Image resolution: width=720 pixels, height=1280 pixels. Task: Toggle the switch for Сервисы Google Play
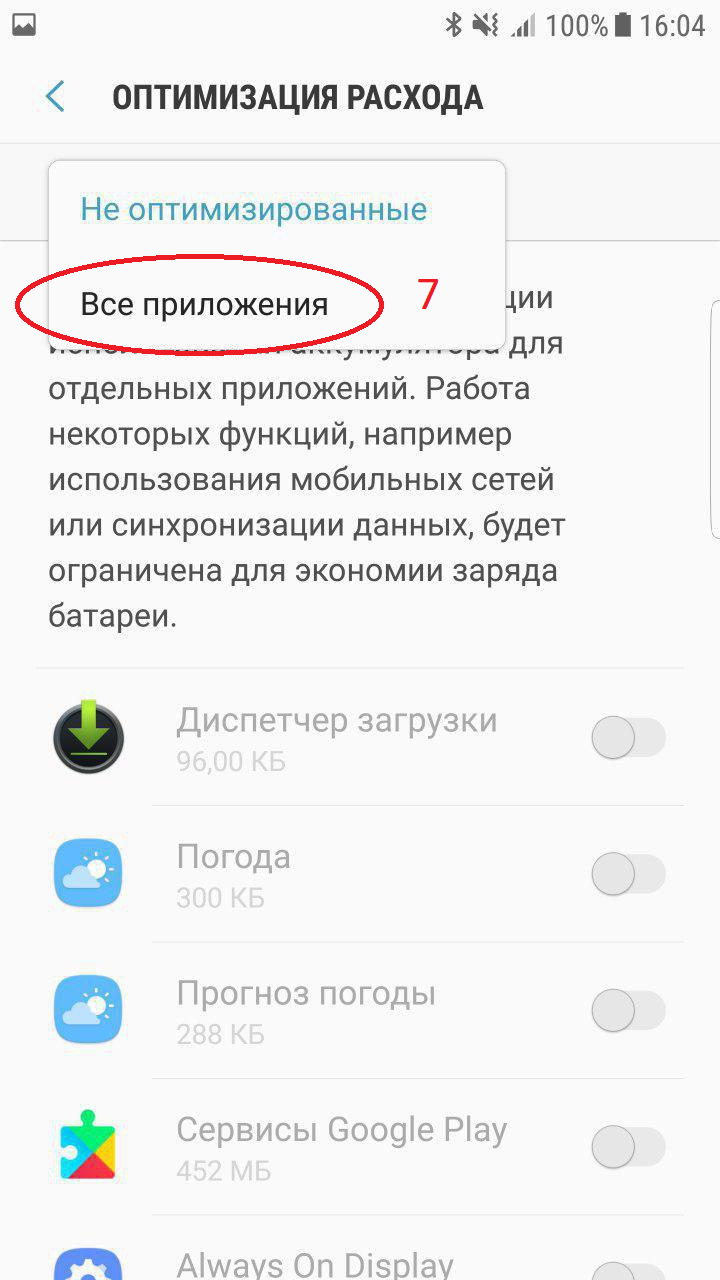pos(628,1147)
